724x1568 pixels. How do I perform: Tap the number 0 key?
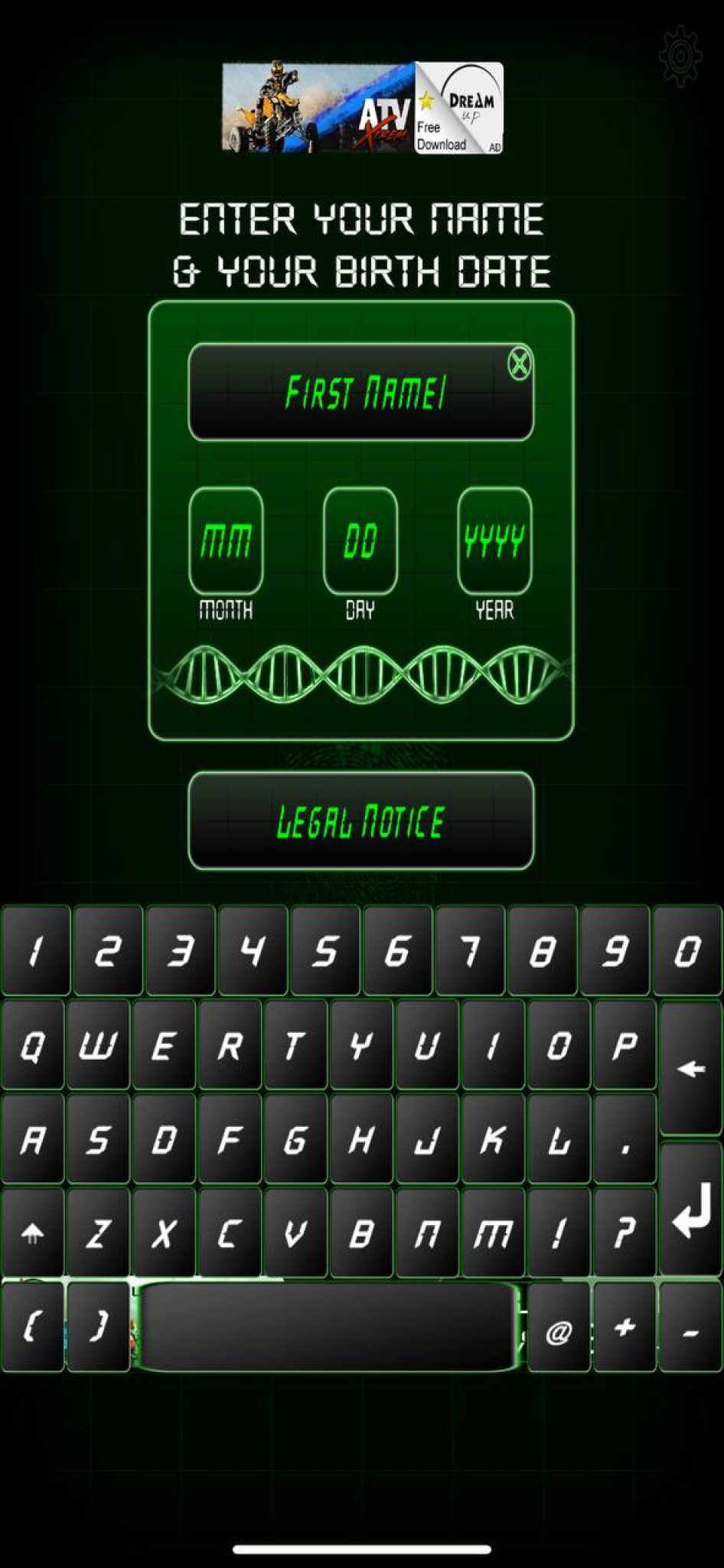(686, 951)
